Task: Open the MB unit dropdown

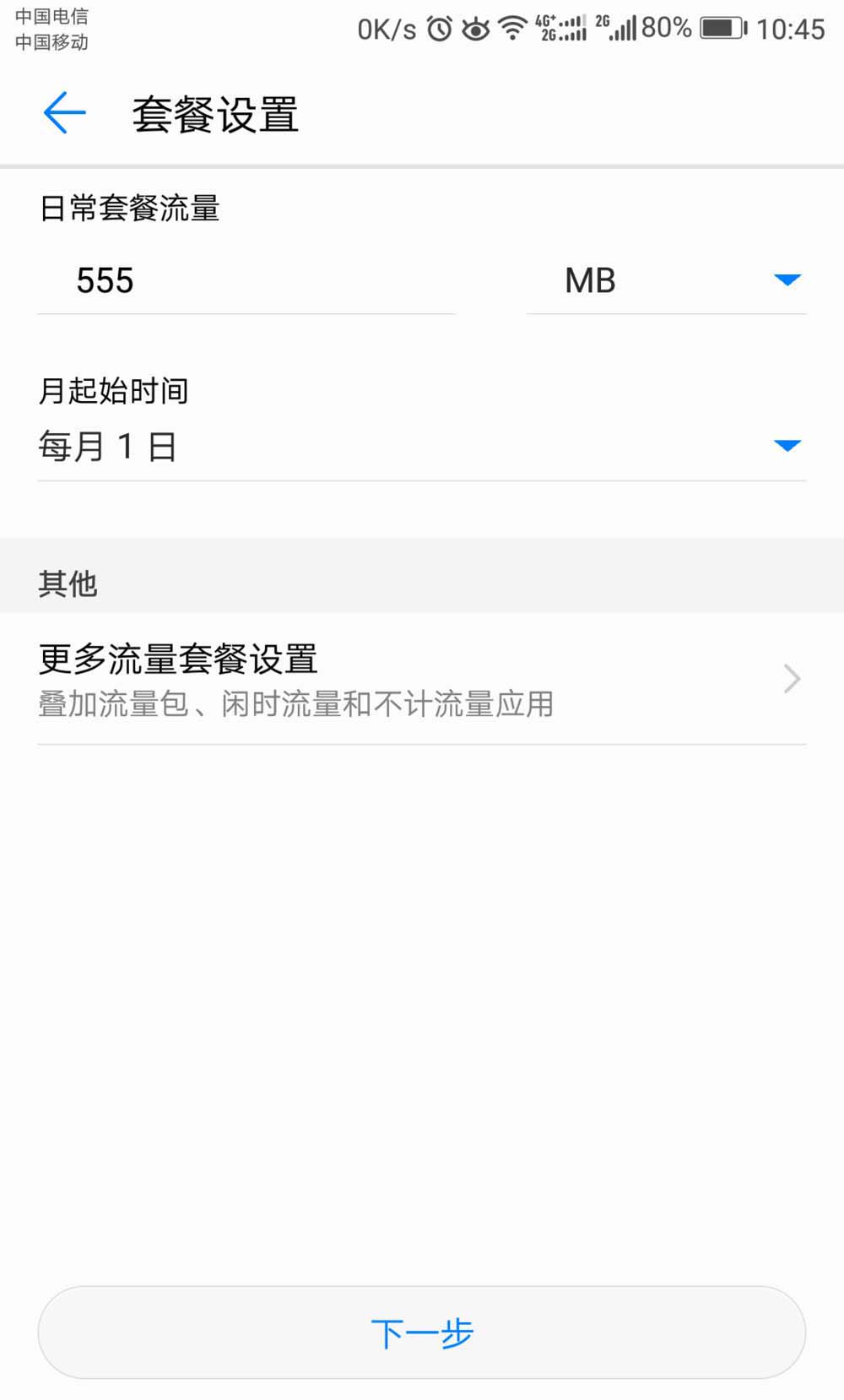Action: (x=667, y=281)
